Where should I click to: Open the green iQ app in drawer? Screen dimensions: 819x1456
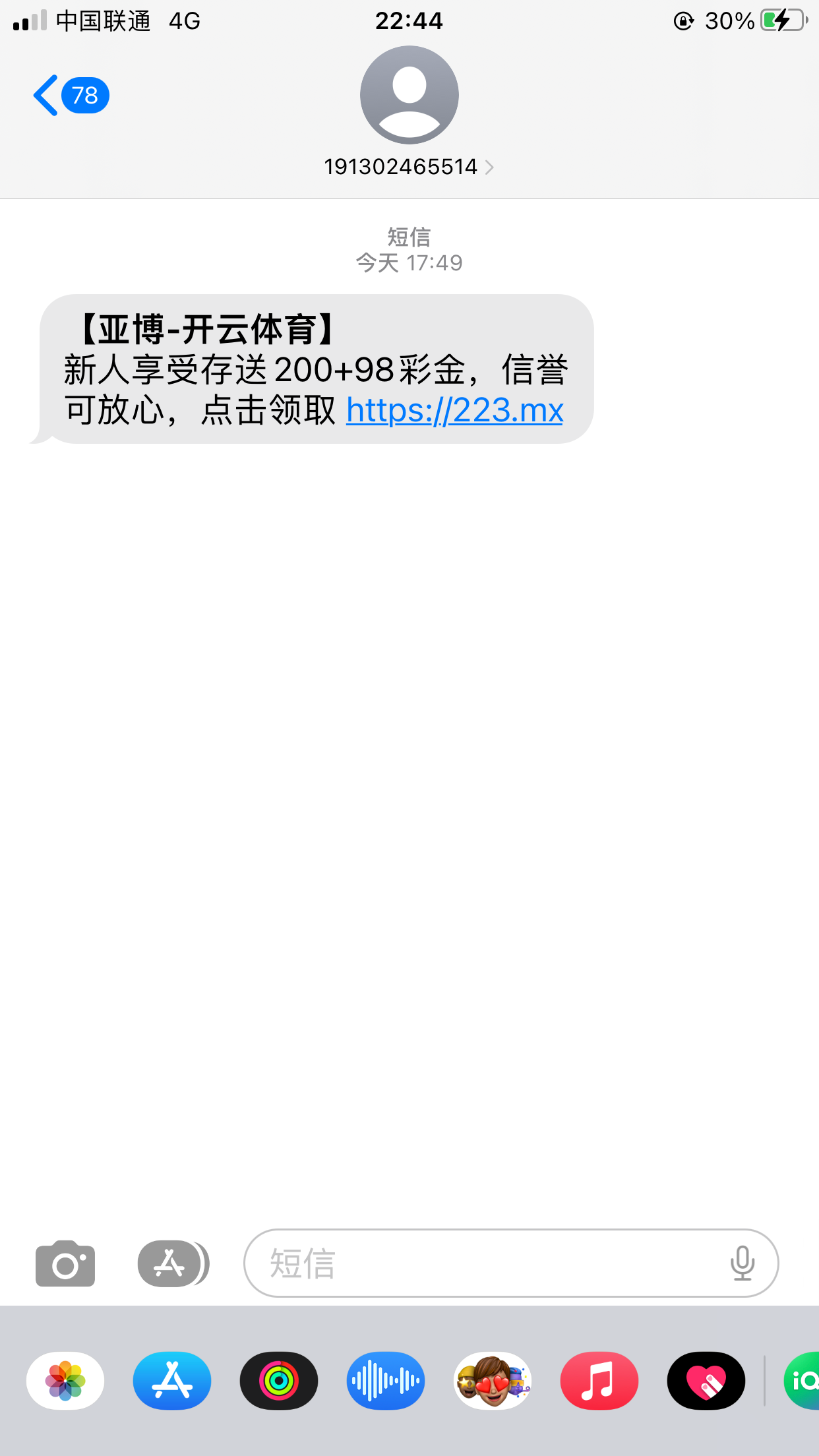[x=803, y=1381]
